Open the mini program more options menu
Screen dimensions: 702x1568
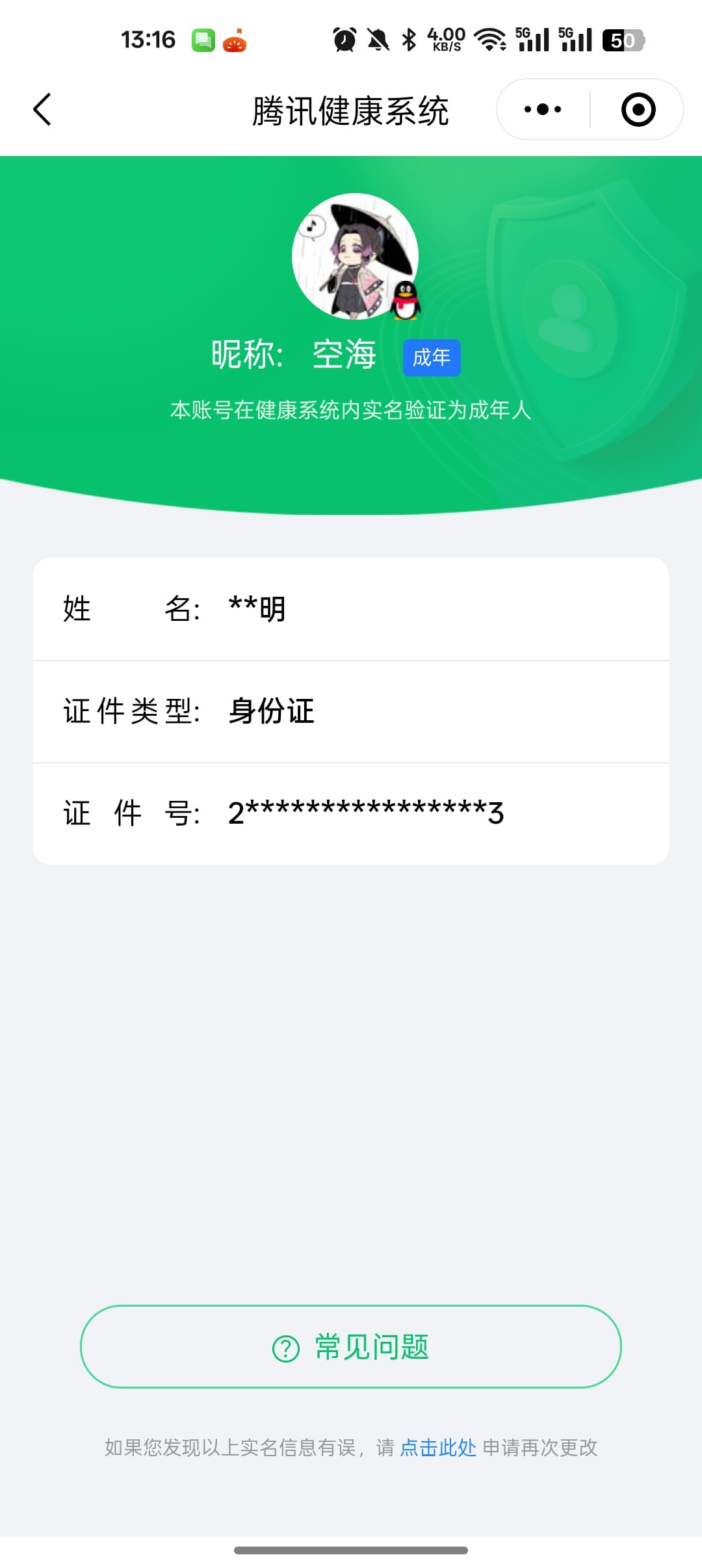click(x=543, y=109)
